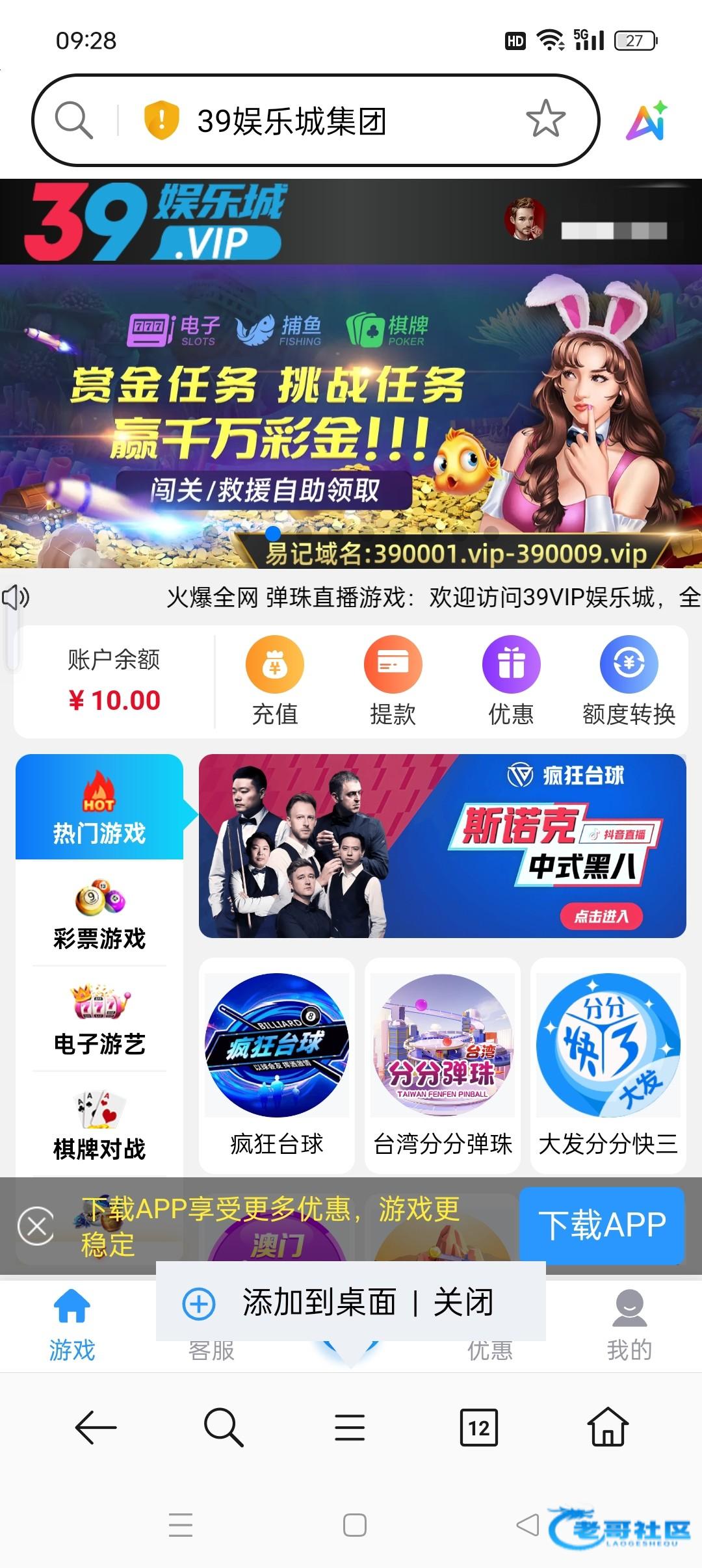Open the 疯狂台球 snooker banner
This screenshot has width=702, height=1568.
point(442,846)
